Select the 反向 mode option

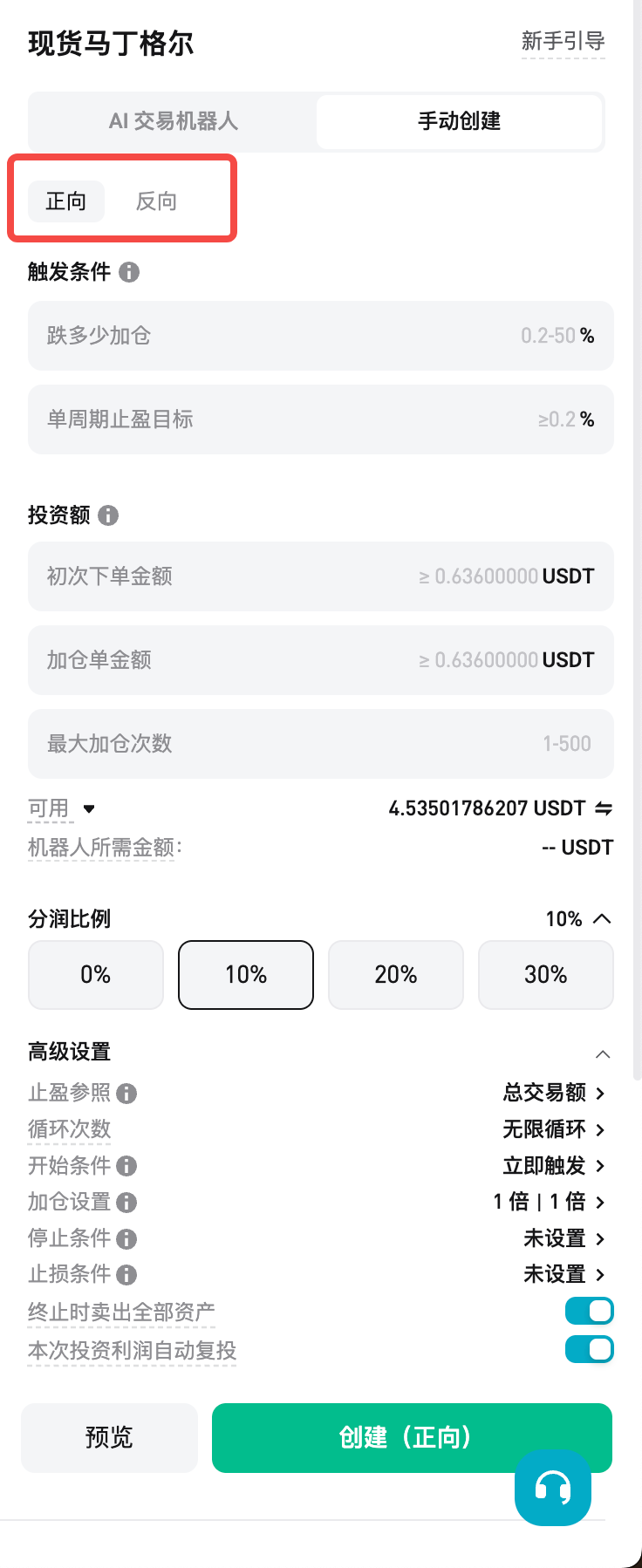click(156, 200)
